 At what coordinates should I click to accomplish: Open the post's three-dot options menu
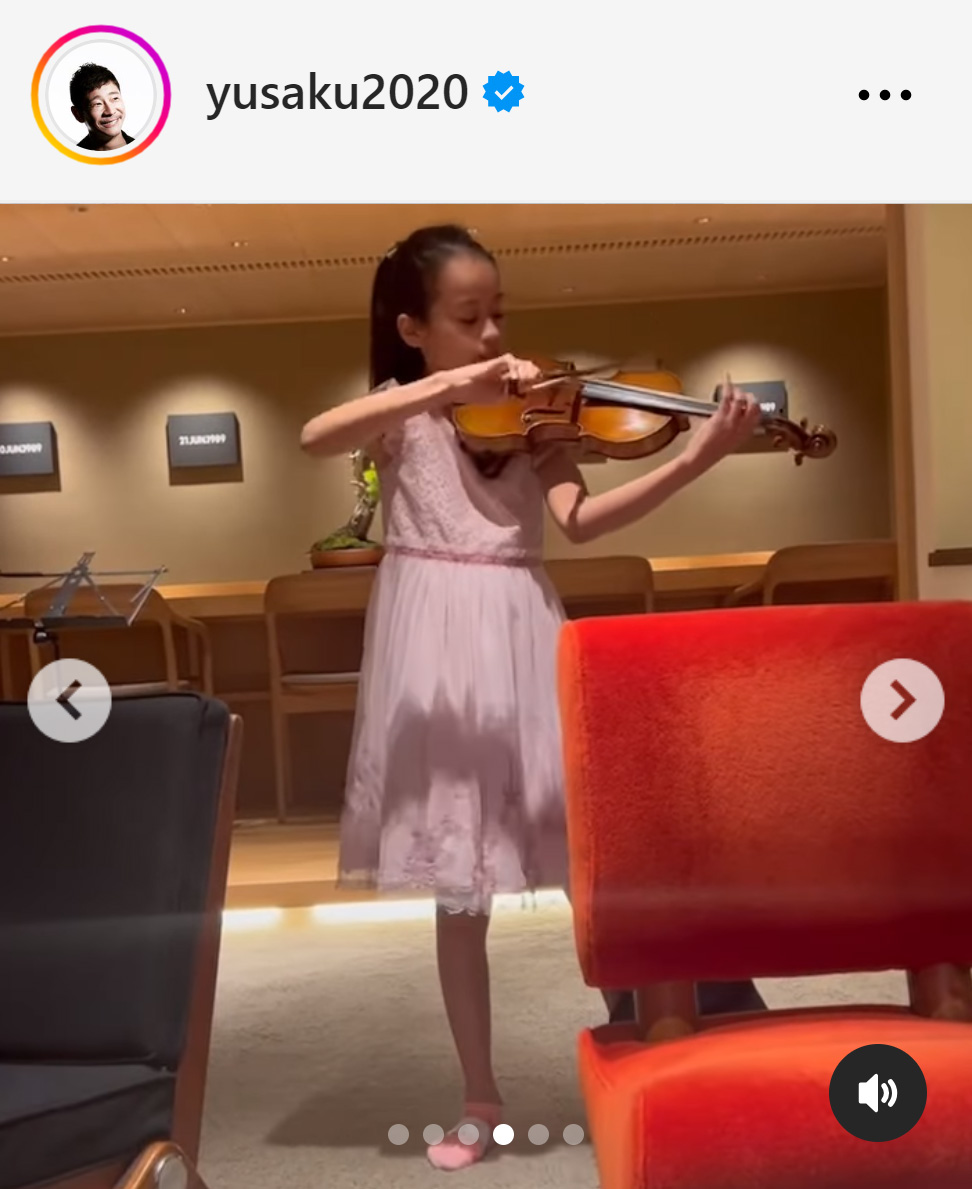(x=884, y=96)
